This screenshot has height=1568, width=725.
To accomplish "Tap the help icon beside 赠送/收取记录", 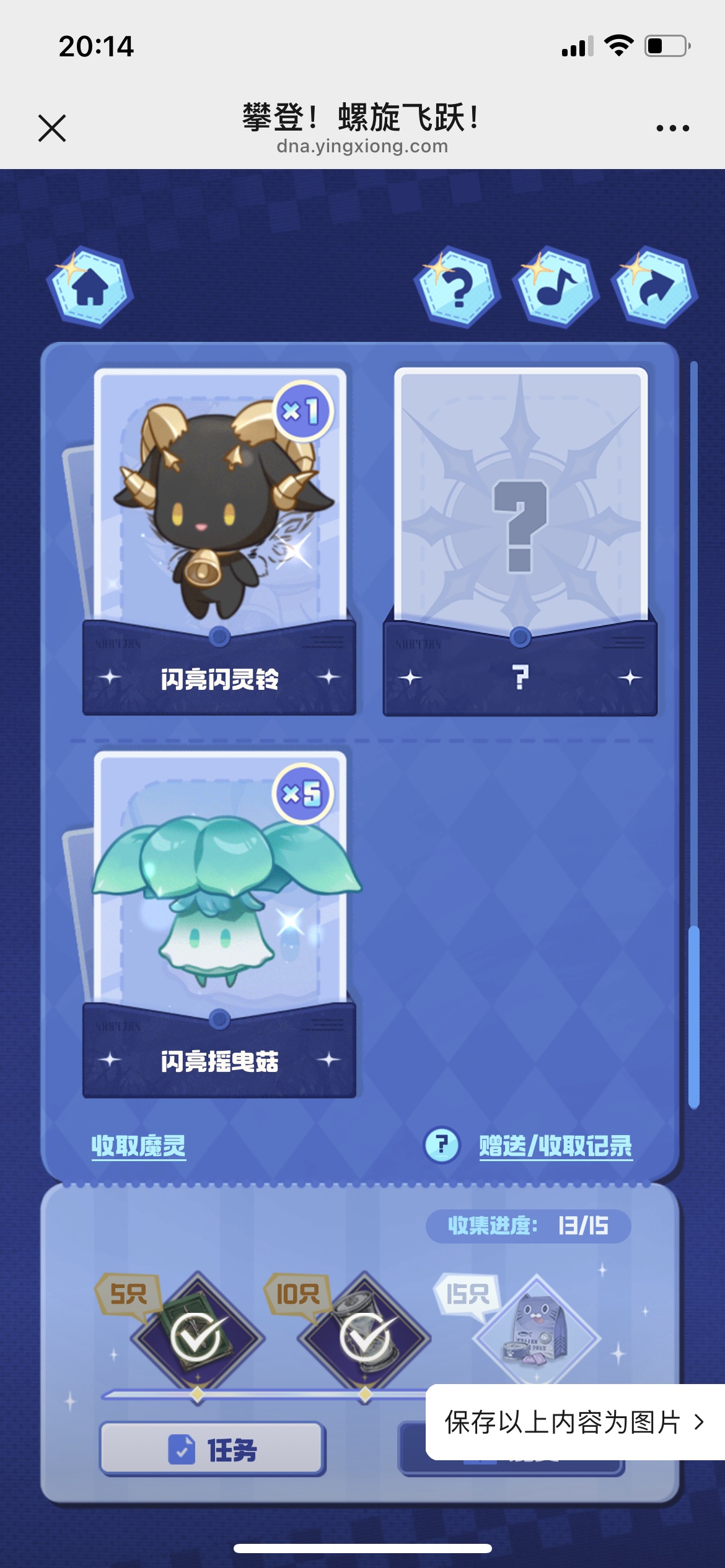I will pos(442,1145).
